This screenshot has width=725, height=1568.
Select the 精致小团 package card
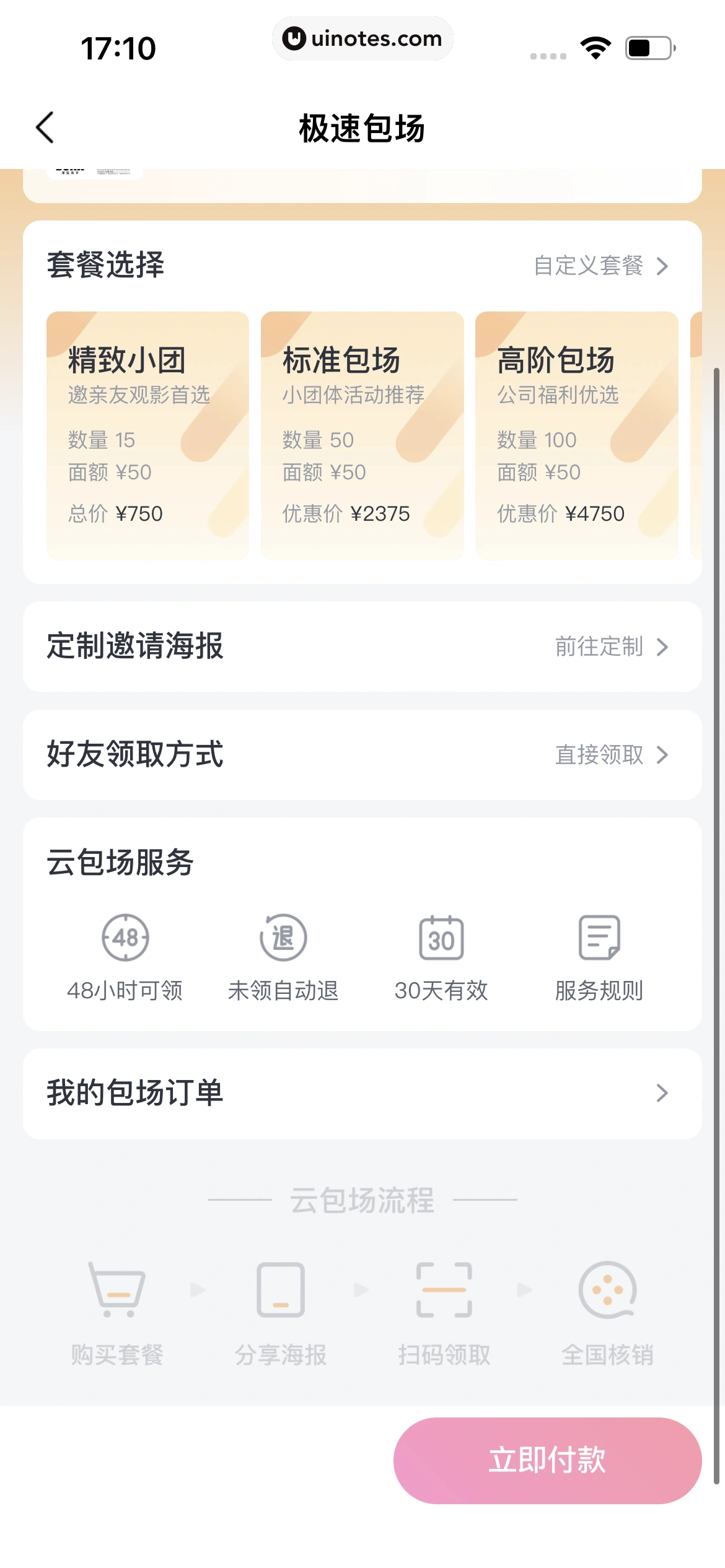149,435
